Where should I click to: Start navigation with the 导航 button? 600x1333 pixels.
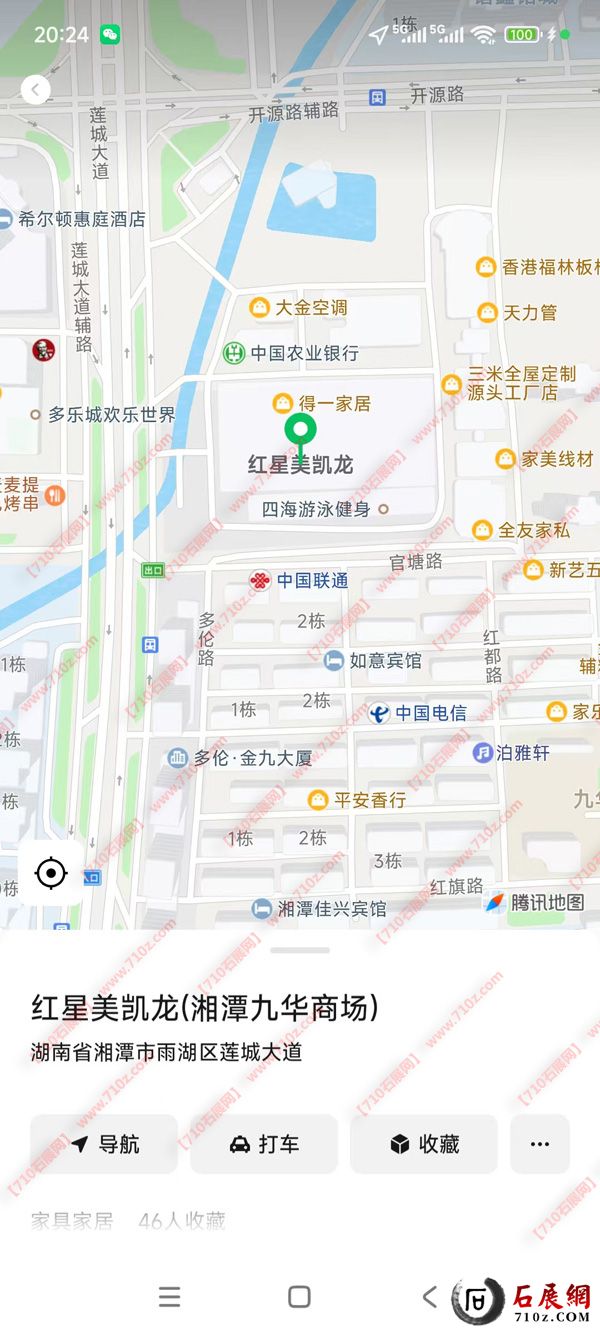click(x=104, y=1144)
